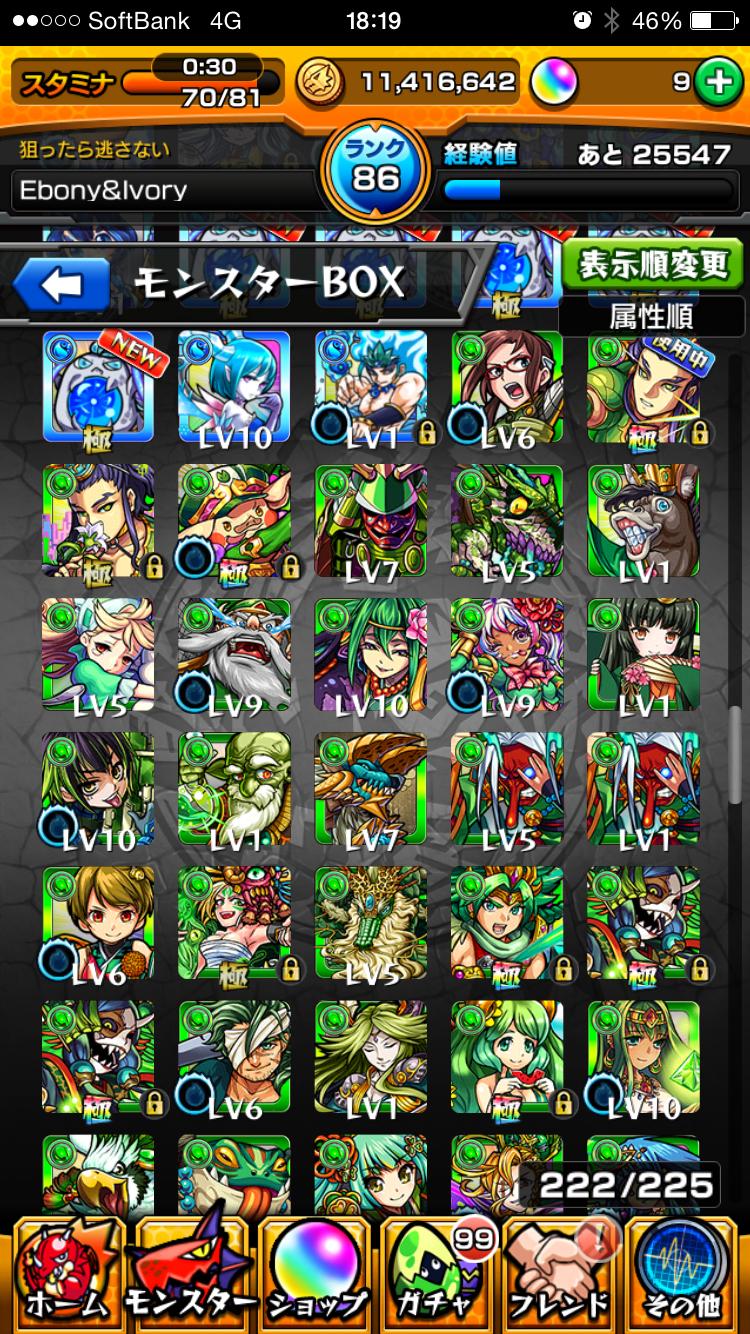Select the blue-haired LV10 water monster
This screenshot has width=750, height=1334.
click(x=234, y=388)
